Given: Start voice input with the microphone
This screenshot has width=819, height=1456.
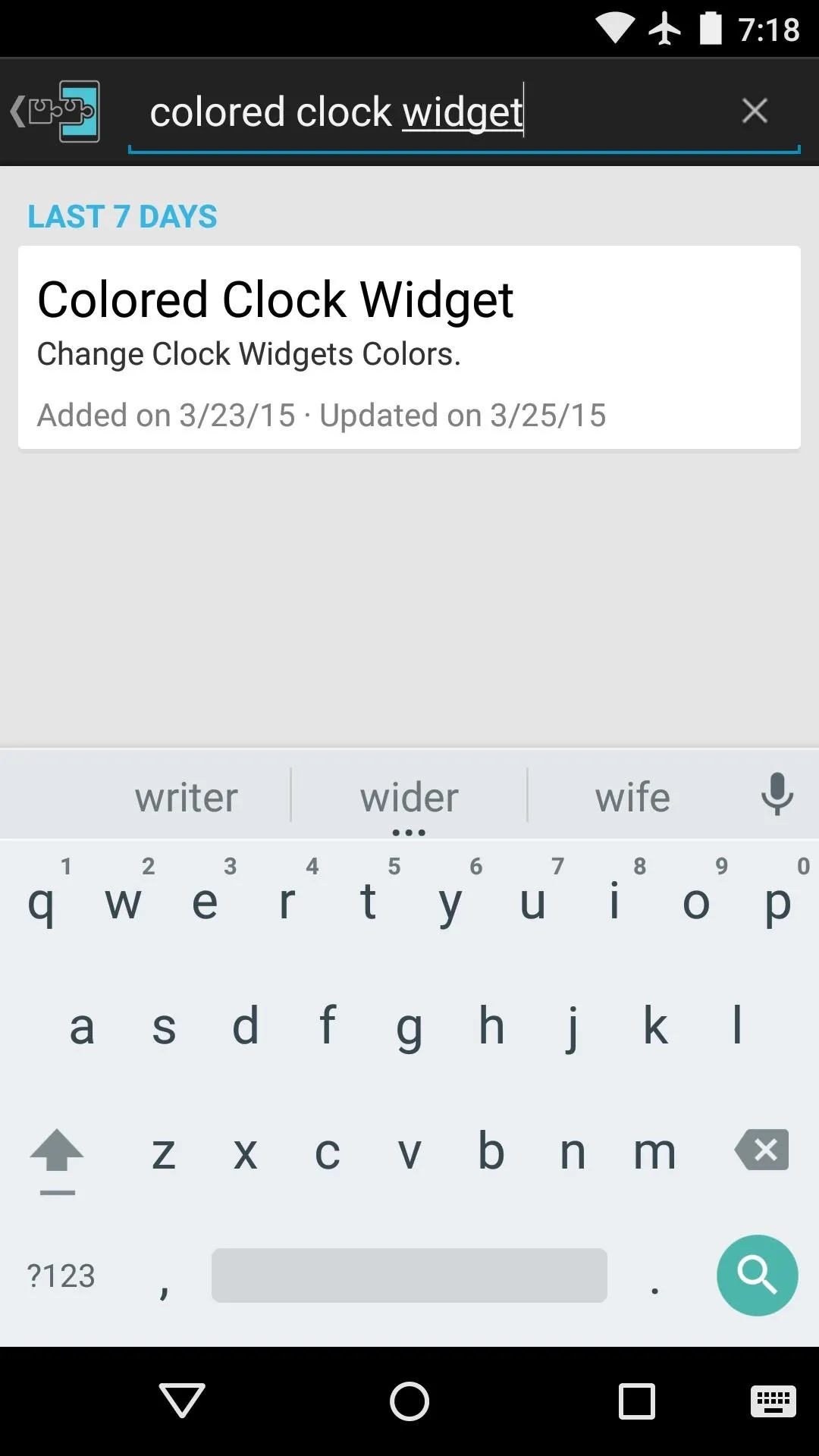Looking at the screenshot, I should tap(777, 795).
